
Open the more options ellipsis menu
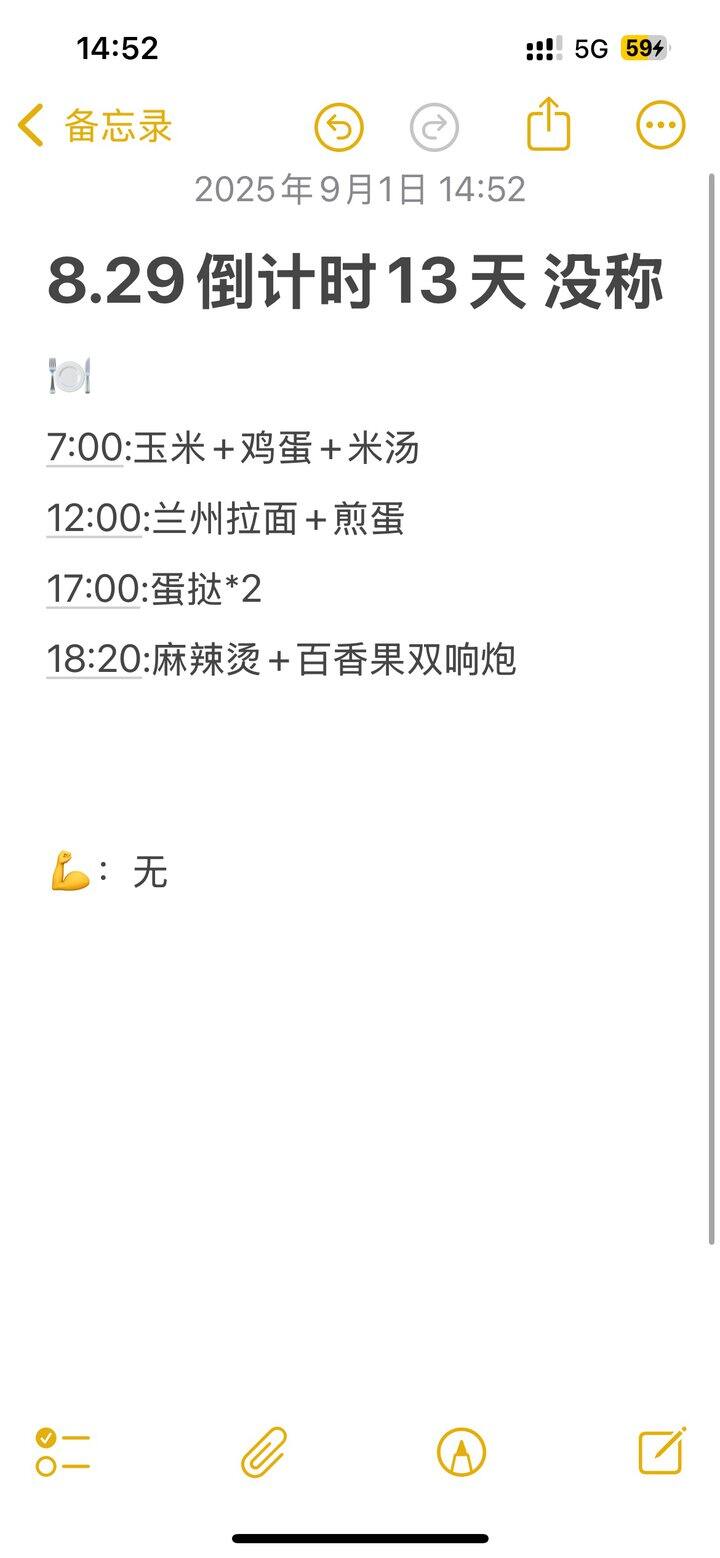[659, 124]
